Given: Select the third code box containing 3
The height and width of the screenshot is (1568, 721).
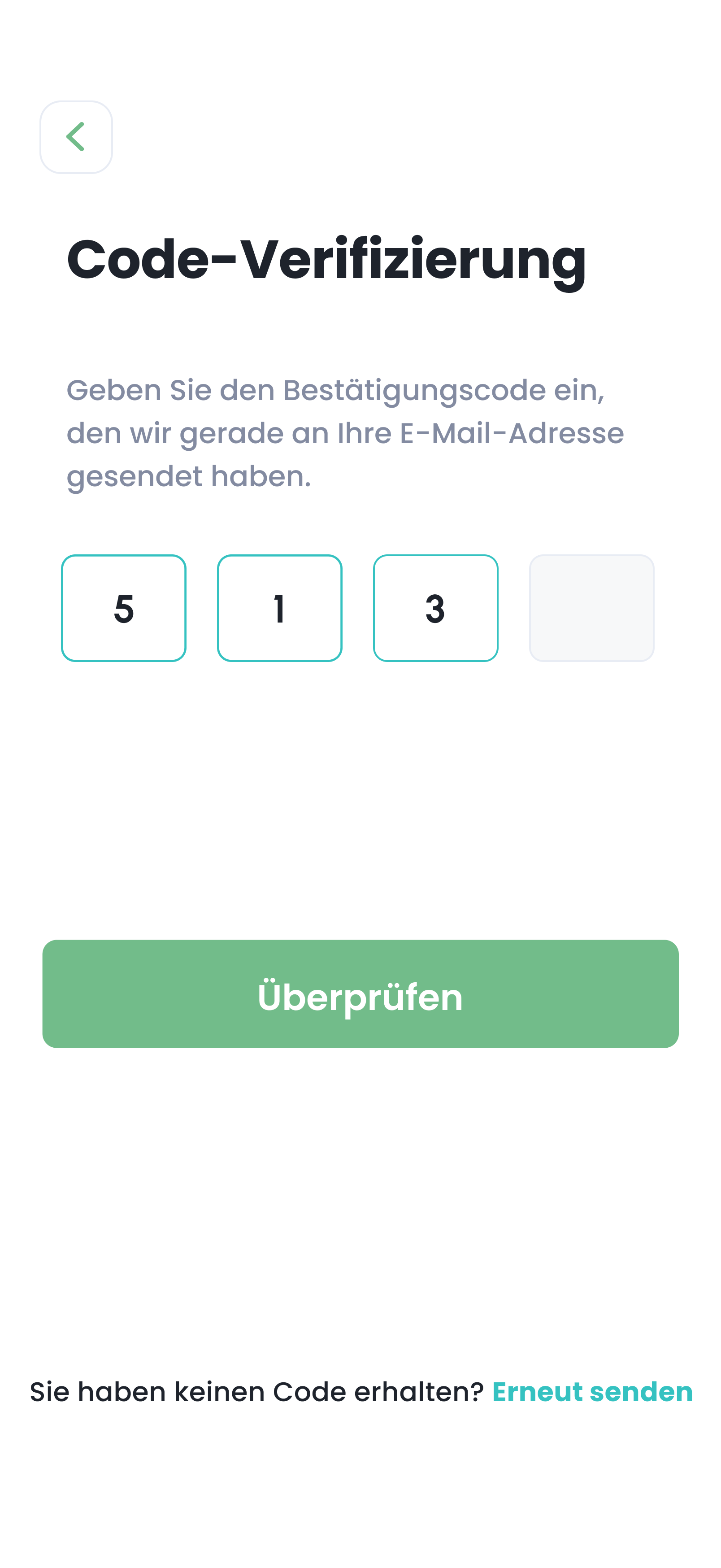Looking at the screenshot, I should 435,608.
